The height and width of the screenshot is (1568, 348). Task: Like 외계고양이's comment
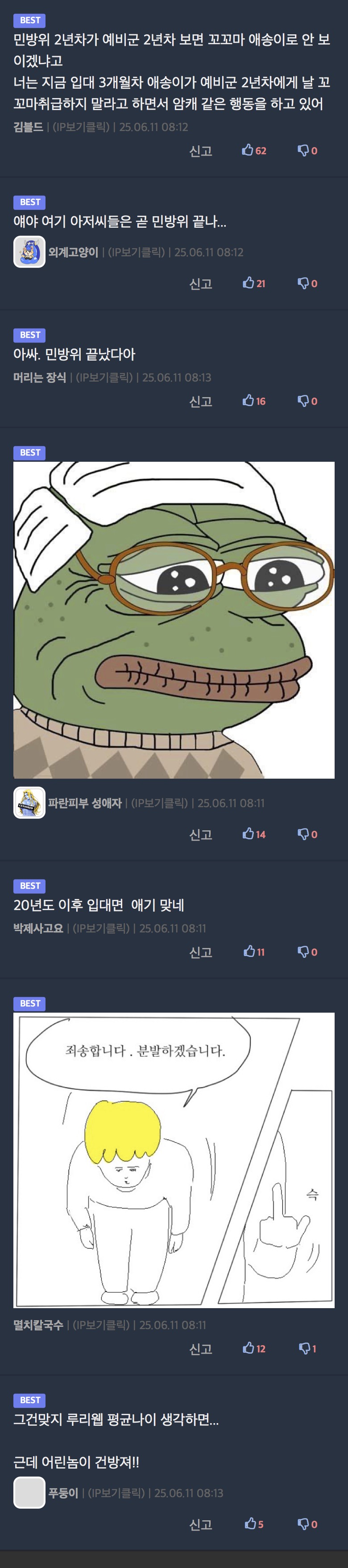[x=253, y=283]
